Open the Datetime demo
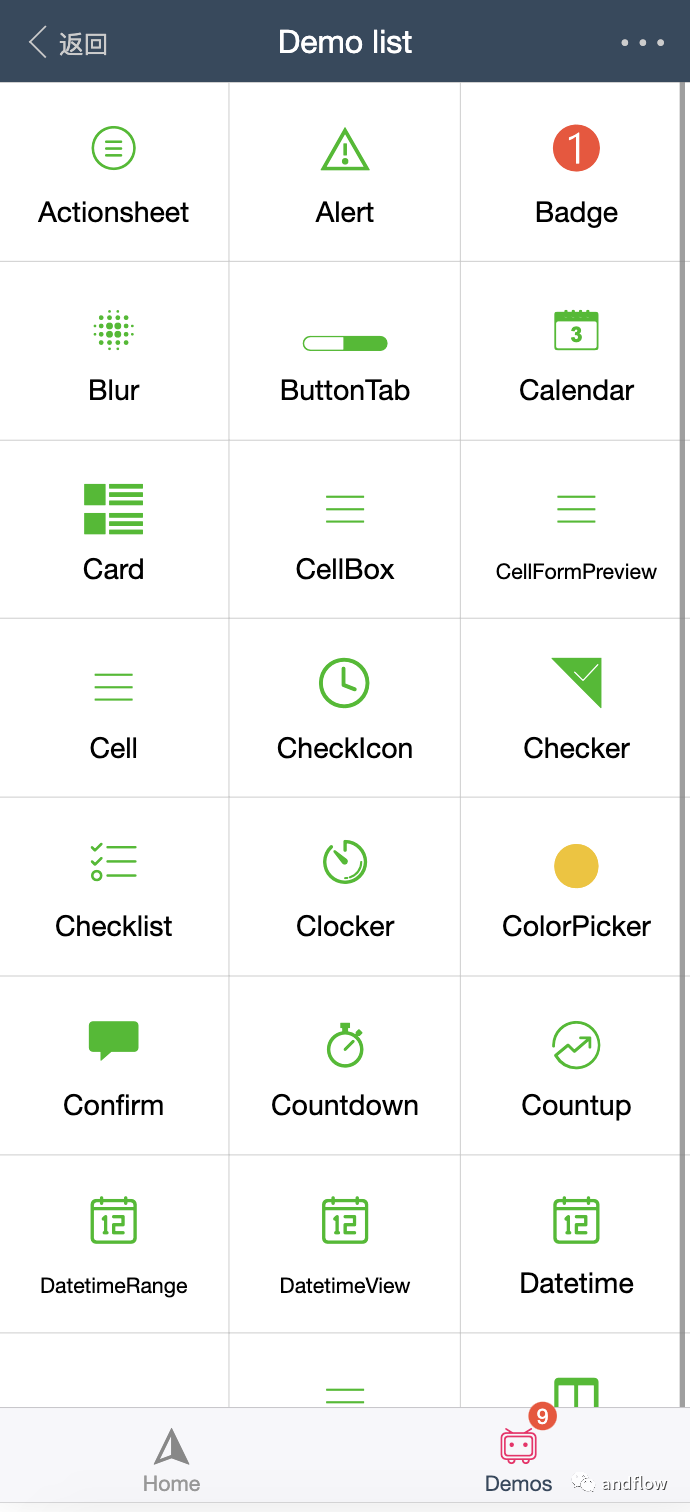Image resolution: width=690 pixels, height=1512 pixels. 576,1244
